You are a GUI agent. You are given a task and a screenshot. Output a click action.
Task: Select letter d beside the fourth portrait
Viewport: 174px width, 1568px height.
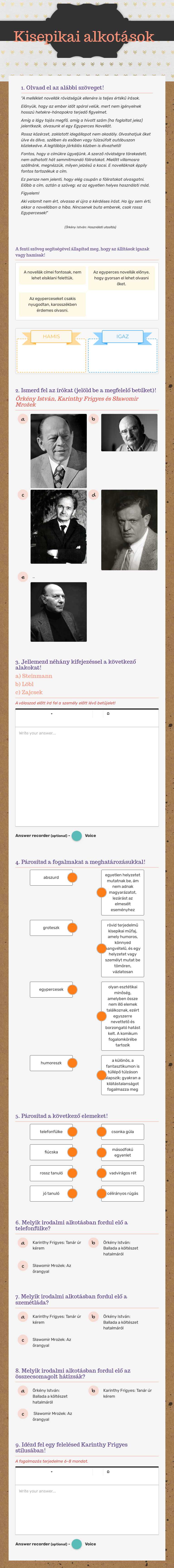pyautogui.click(x=93, y=495)
